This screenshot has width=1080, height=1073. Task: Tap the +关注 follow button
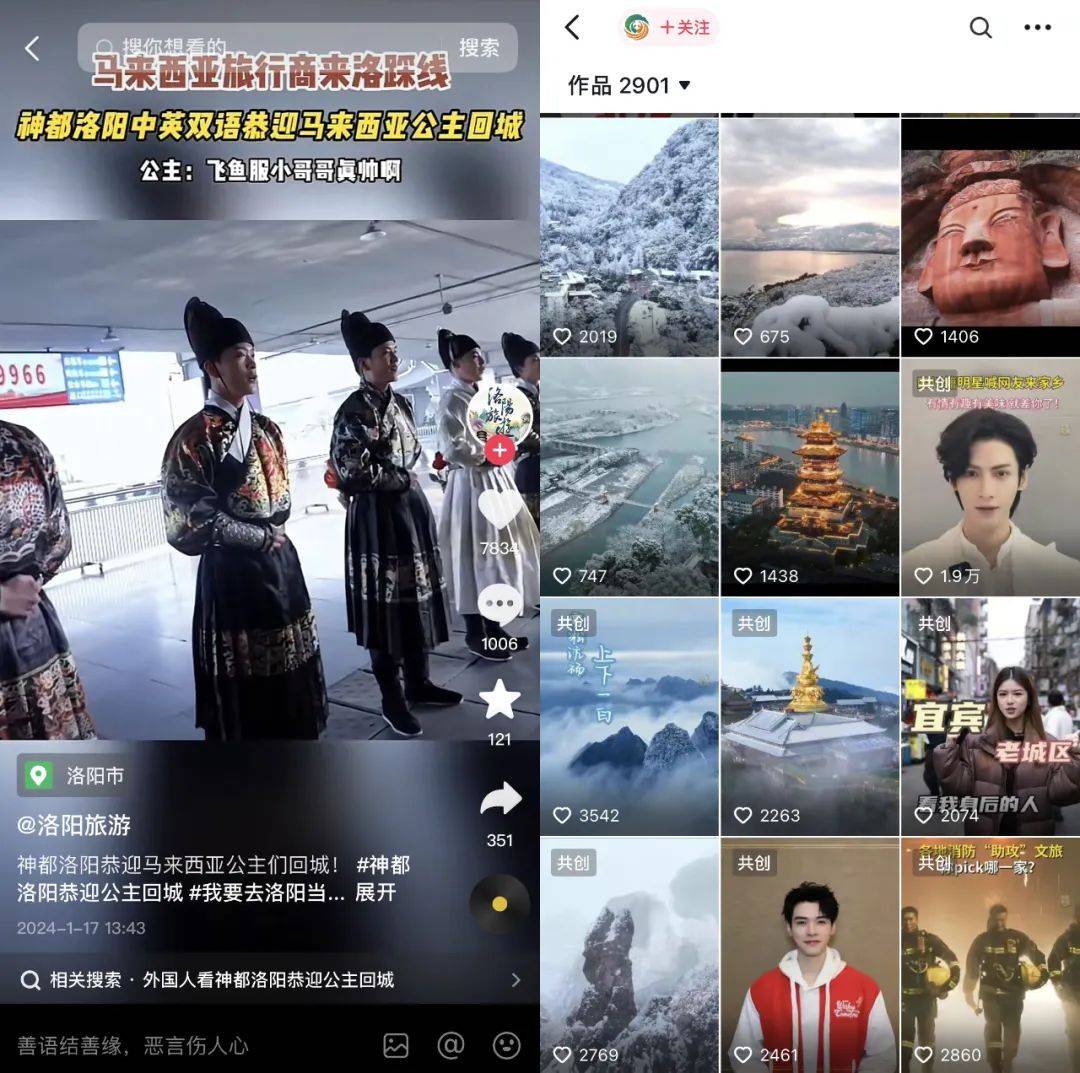[684, 28]
